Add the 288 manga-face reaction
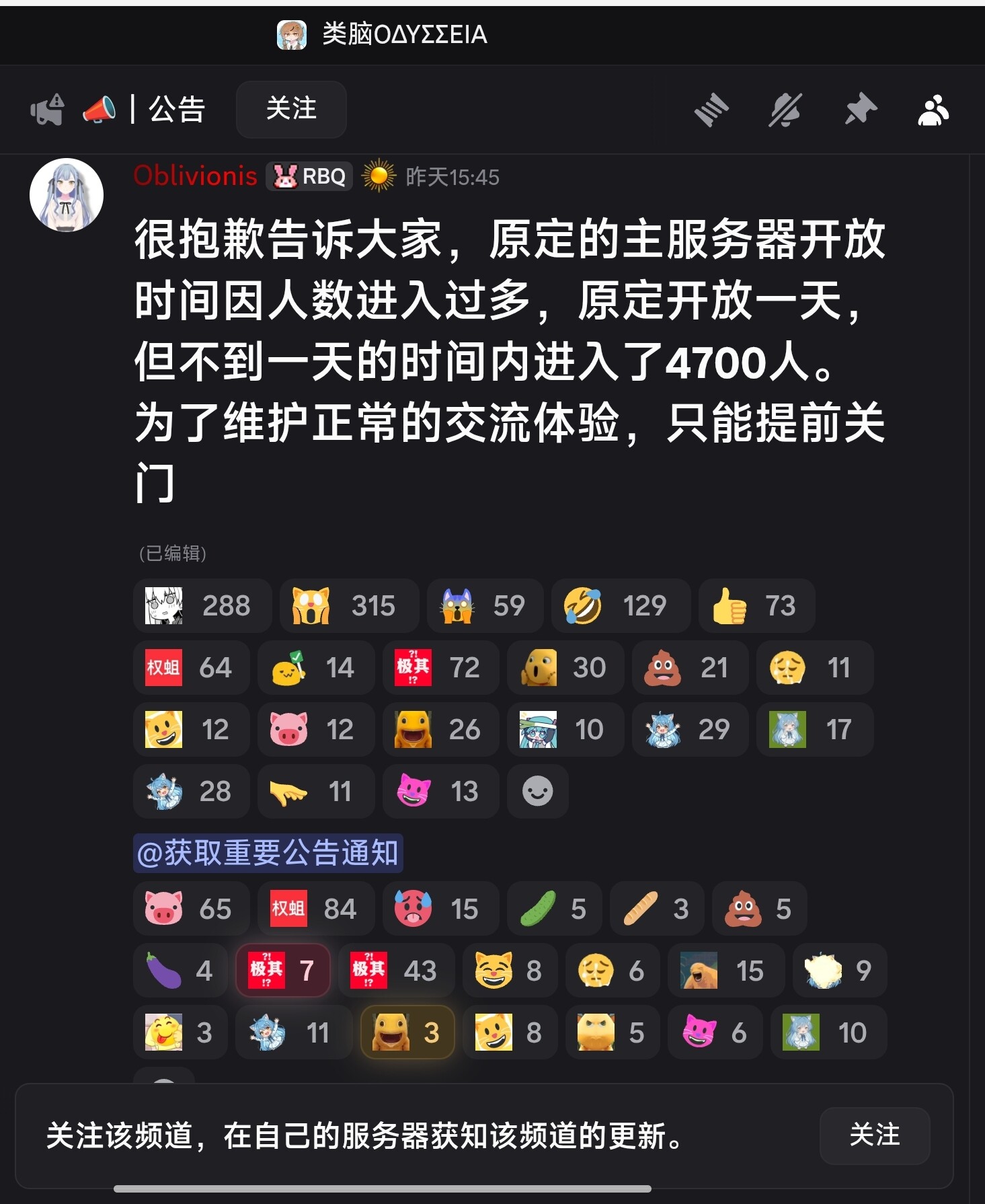Screen dimensions: 985x1204 (x=202, y=605)
